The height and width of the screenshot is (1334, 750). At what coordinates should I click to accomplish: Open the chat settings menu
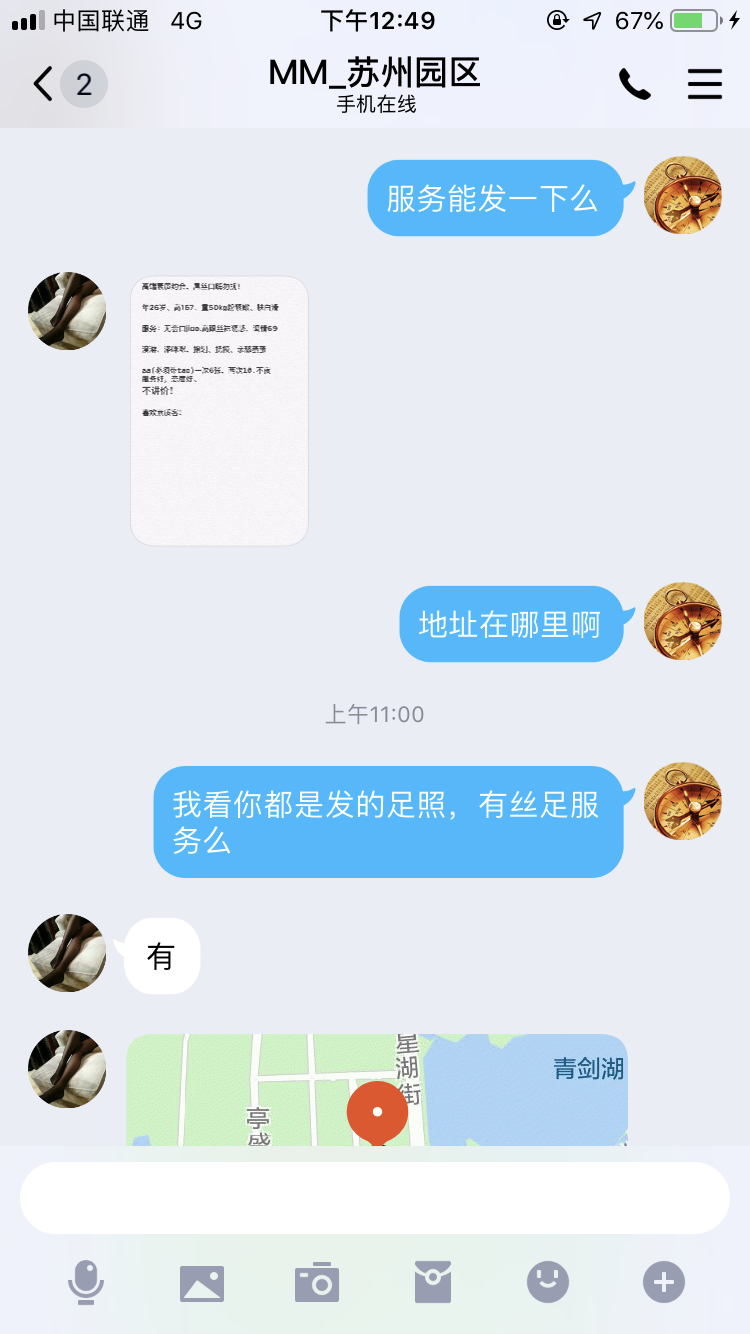point(705,84)
